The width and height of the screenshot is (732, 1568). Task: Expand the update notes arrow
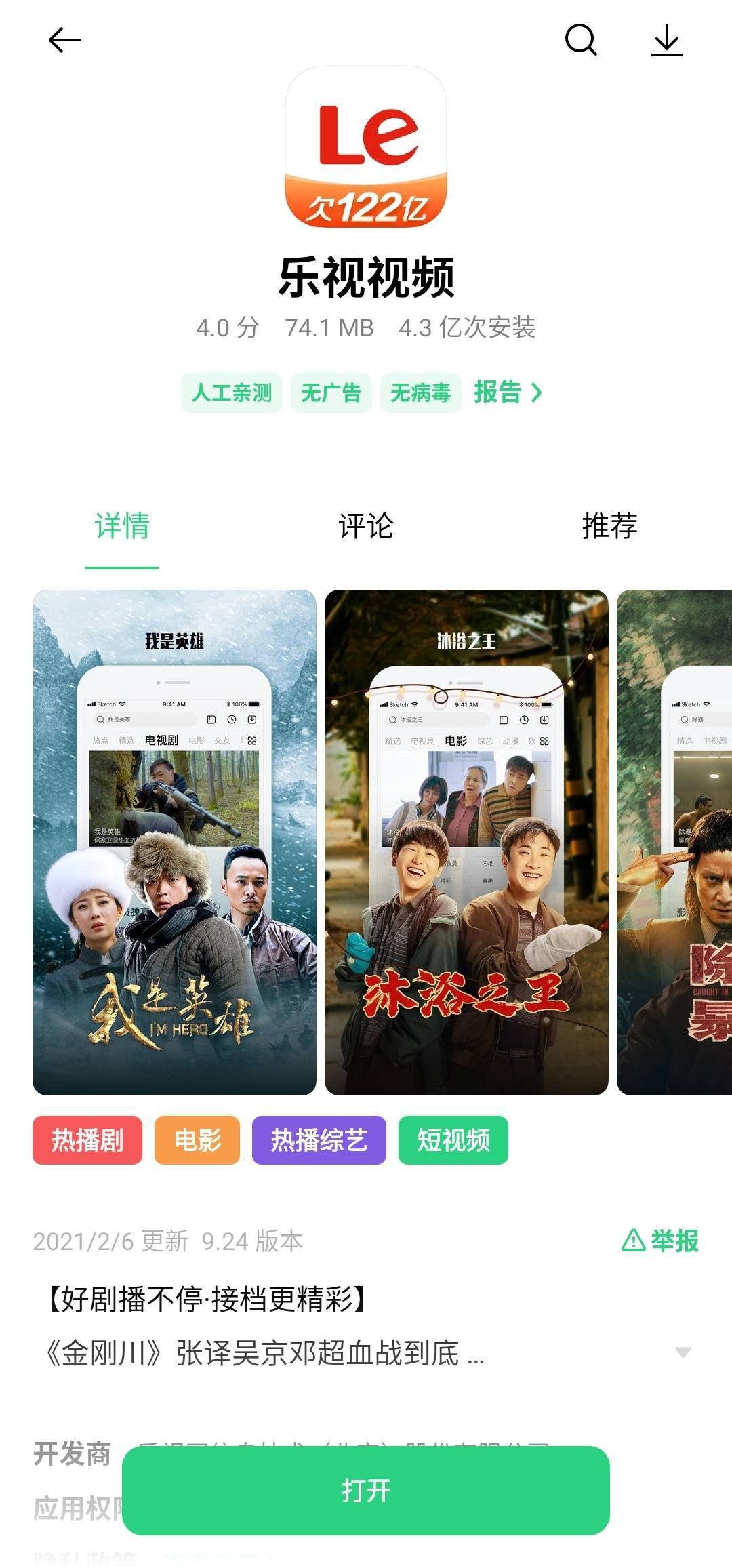(x=683, y=1352)
